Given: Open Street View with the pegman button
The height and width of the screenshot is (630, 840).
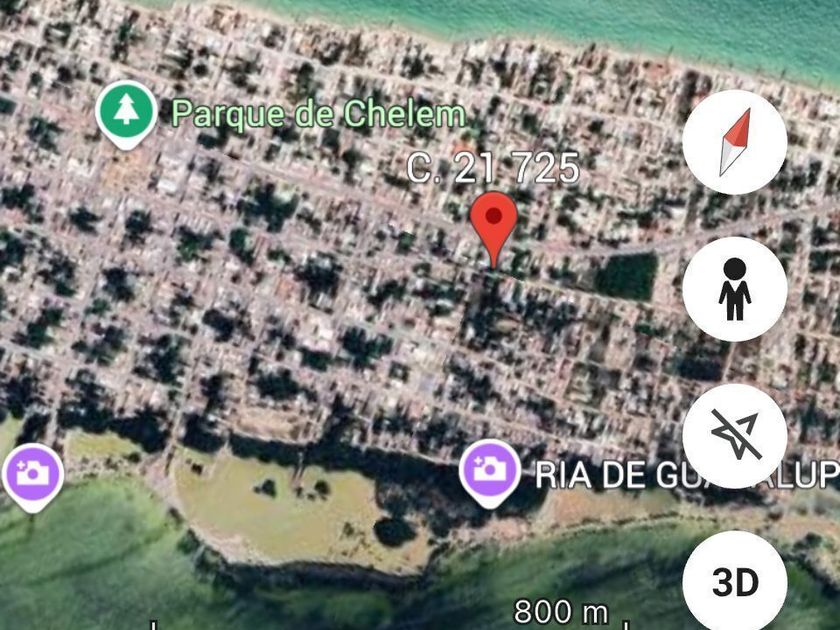Looking at the screenshot, I should click(x=735, y=289).
